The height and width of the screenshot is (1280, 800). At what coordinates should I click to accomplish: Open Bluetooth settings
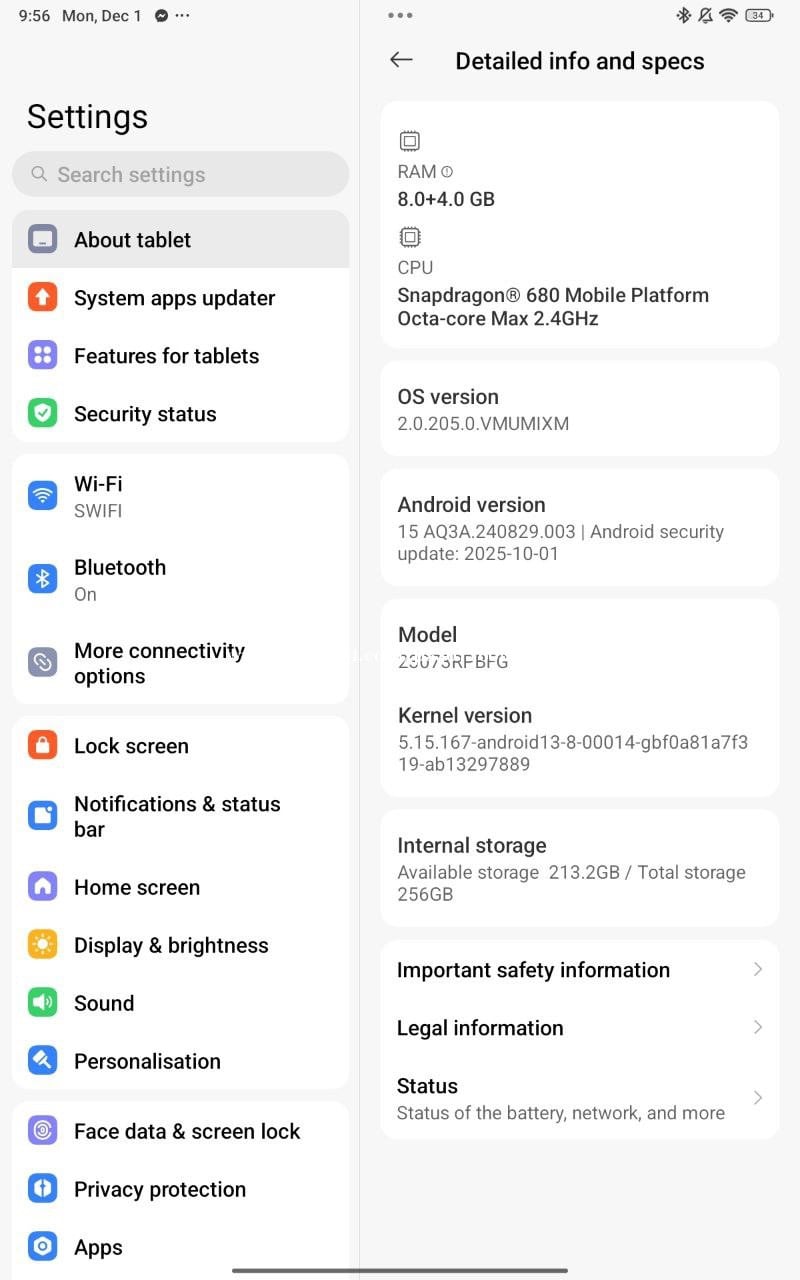pyautogui.click(x=180, y=580)
